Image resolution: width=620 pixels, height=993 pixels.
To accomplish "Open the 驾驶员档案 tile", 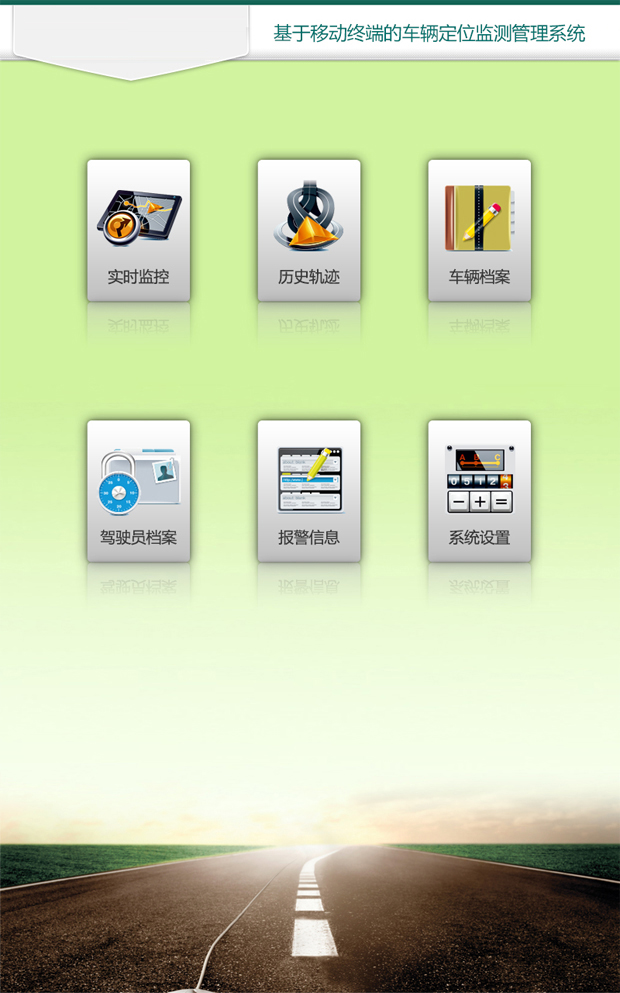I will [139, 491].
